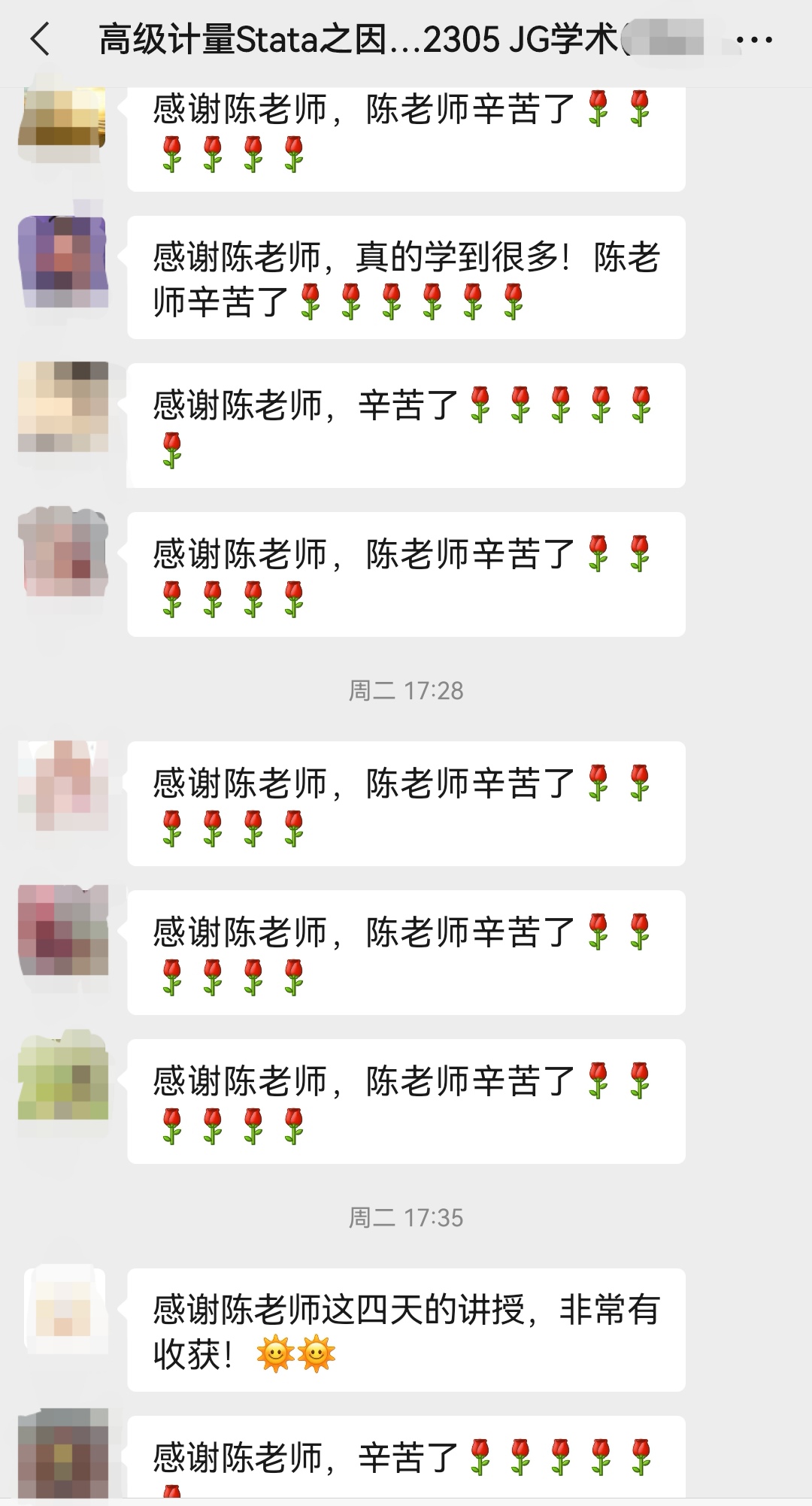Open avatar of sender saying 真的学到很多
The image size is (812, 1506).
click(63, 261)
